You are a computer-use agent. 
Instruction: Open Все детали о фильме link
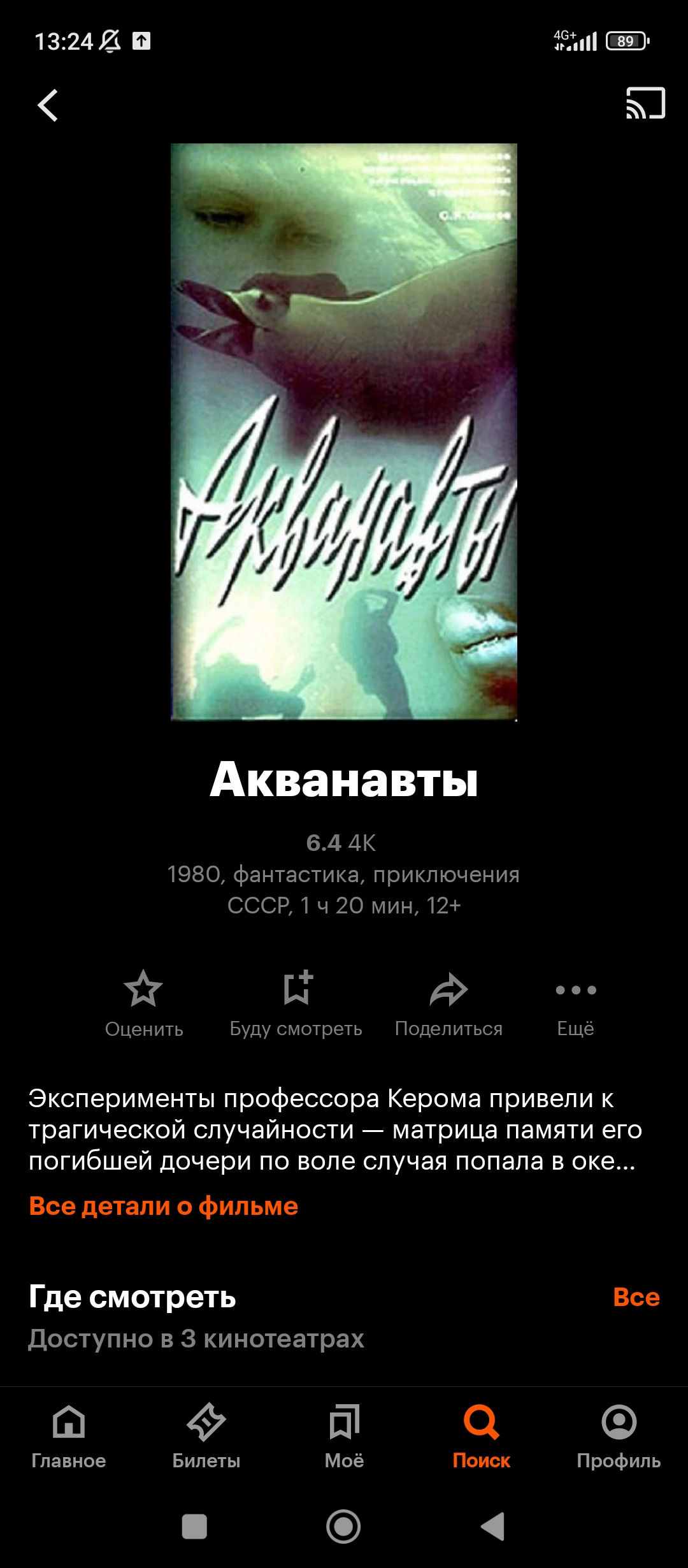(164, 1206)
